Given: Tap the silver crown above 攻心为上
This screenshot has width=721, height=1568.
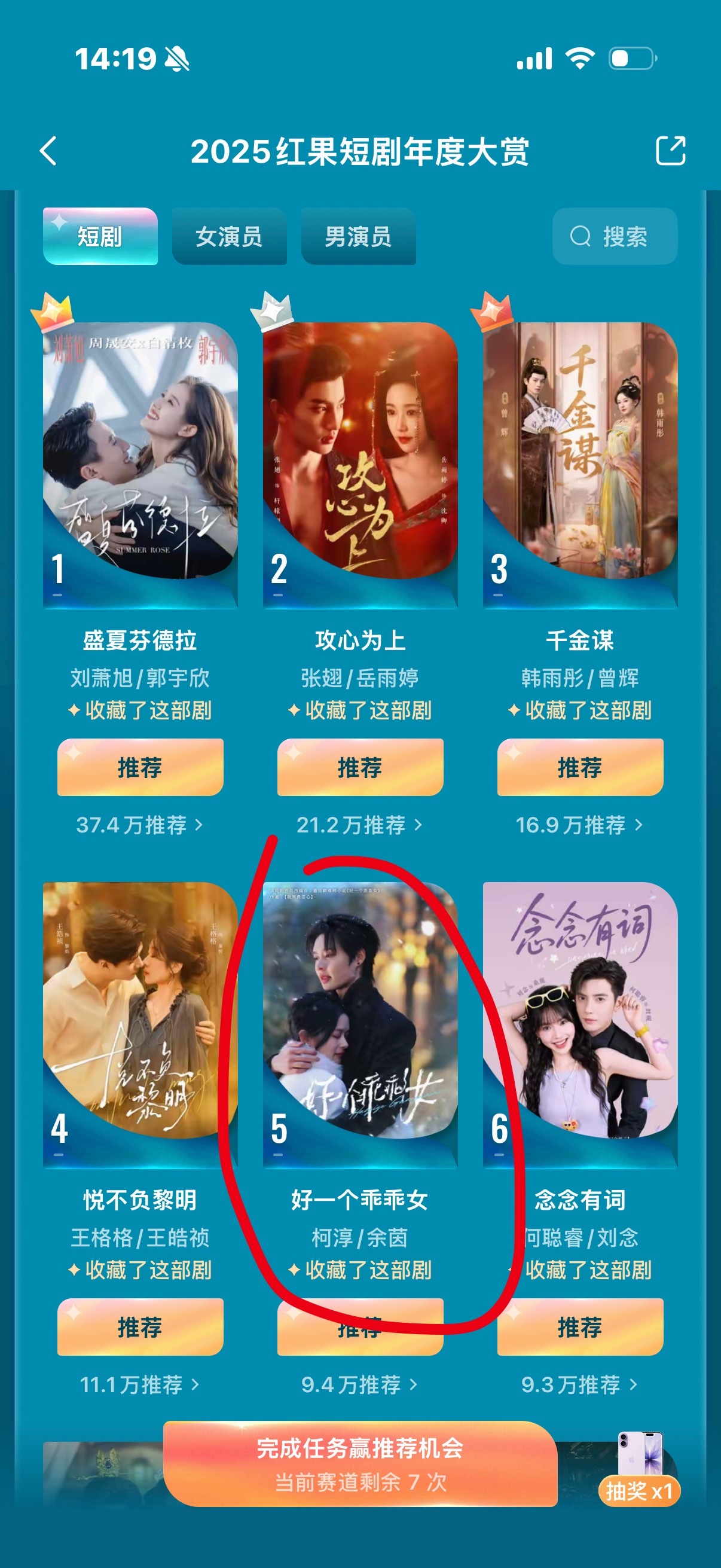Looking at the screenshot, I should (x=272, y=312).
